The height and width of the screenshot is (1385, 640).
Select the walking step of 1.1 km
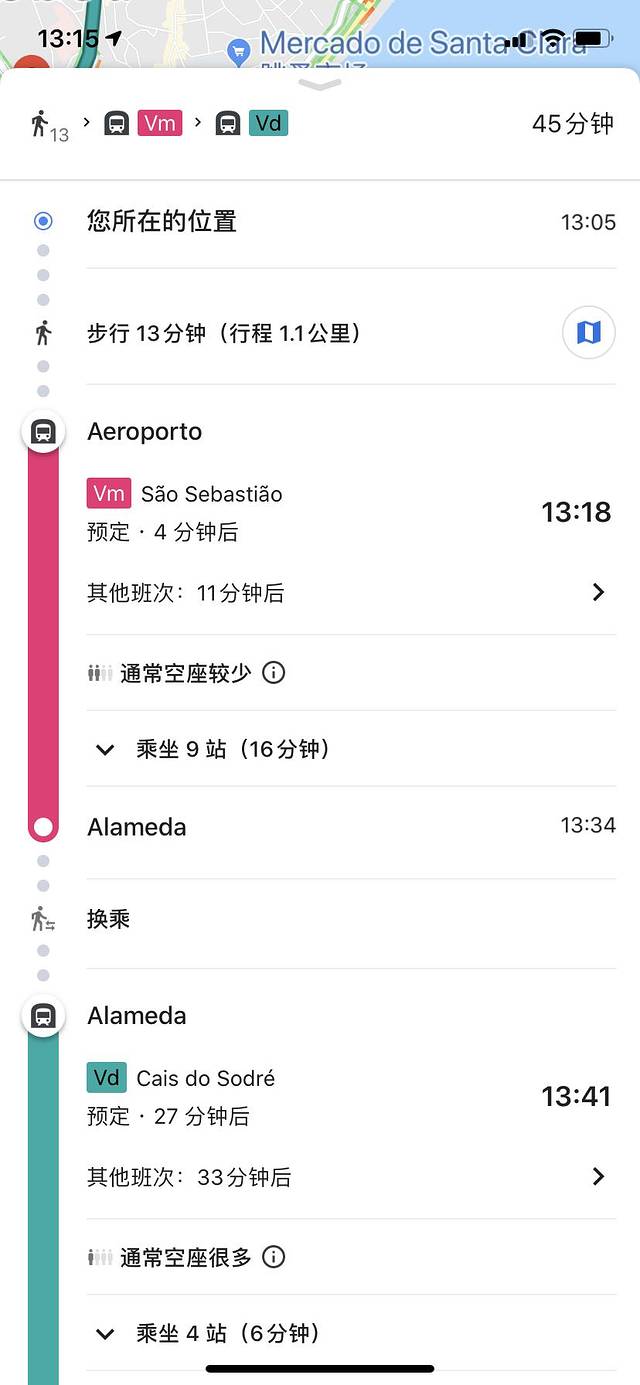224,333
